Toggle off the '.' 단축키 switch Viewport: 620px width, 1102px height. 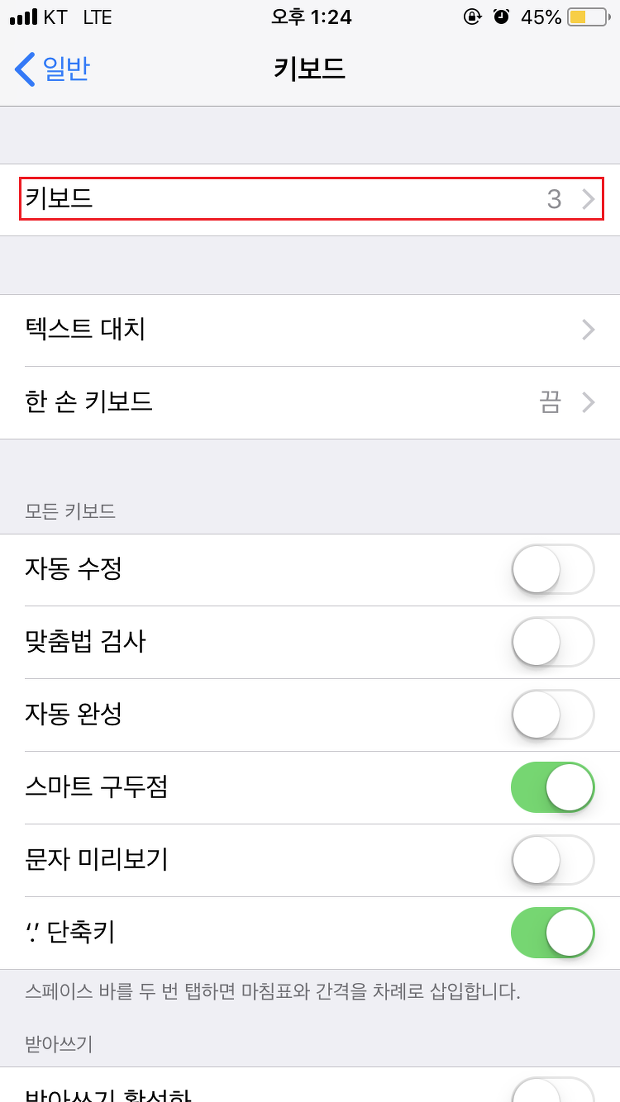[x=553, y=933]
